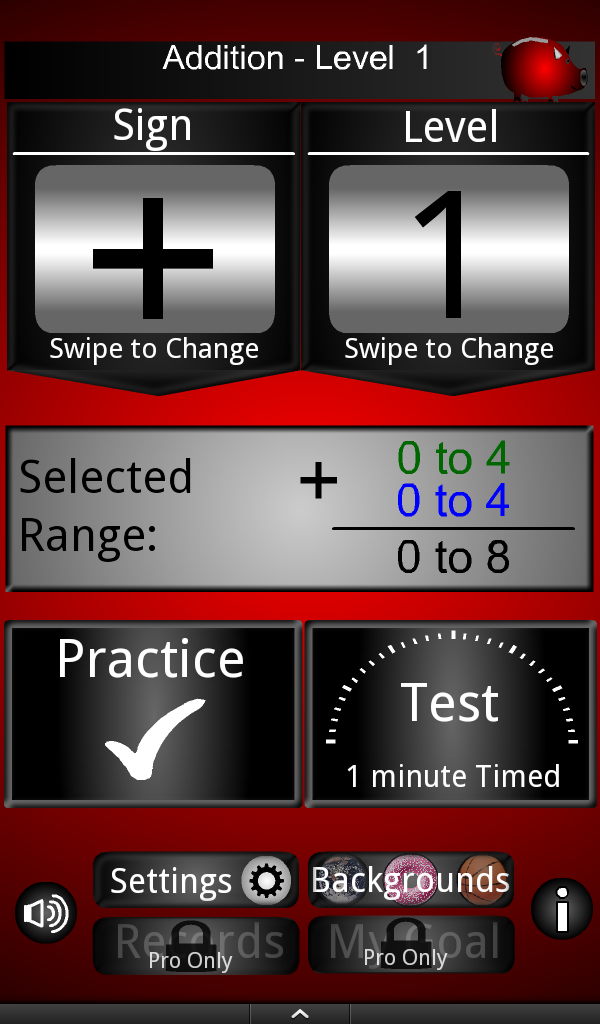Toggle the sound speaker icon

tap(46, 913)
